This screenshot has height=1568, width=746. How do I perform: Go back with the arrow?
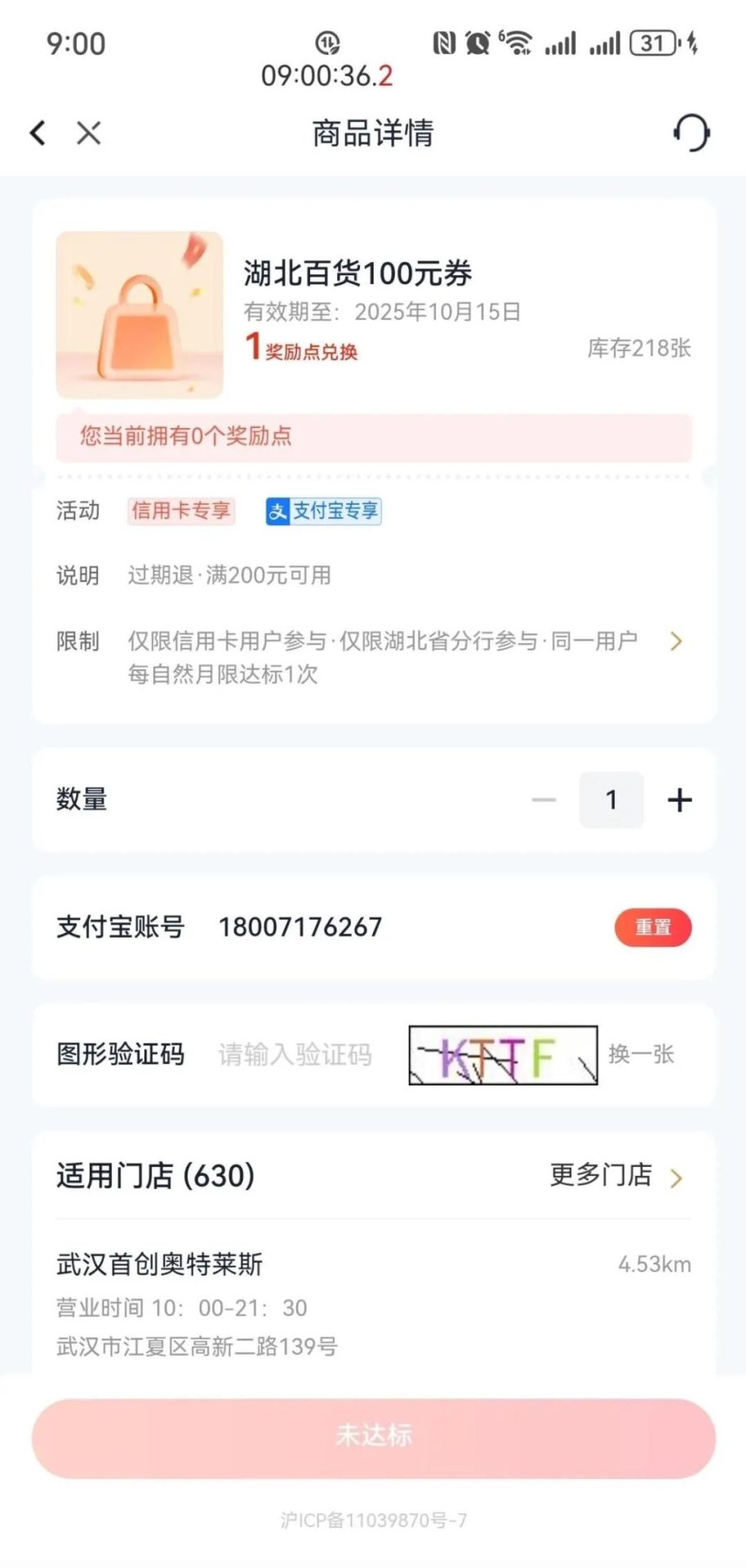(x=38, y=133)
